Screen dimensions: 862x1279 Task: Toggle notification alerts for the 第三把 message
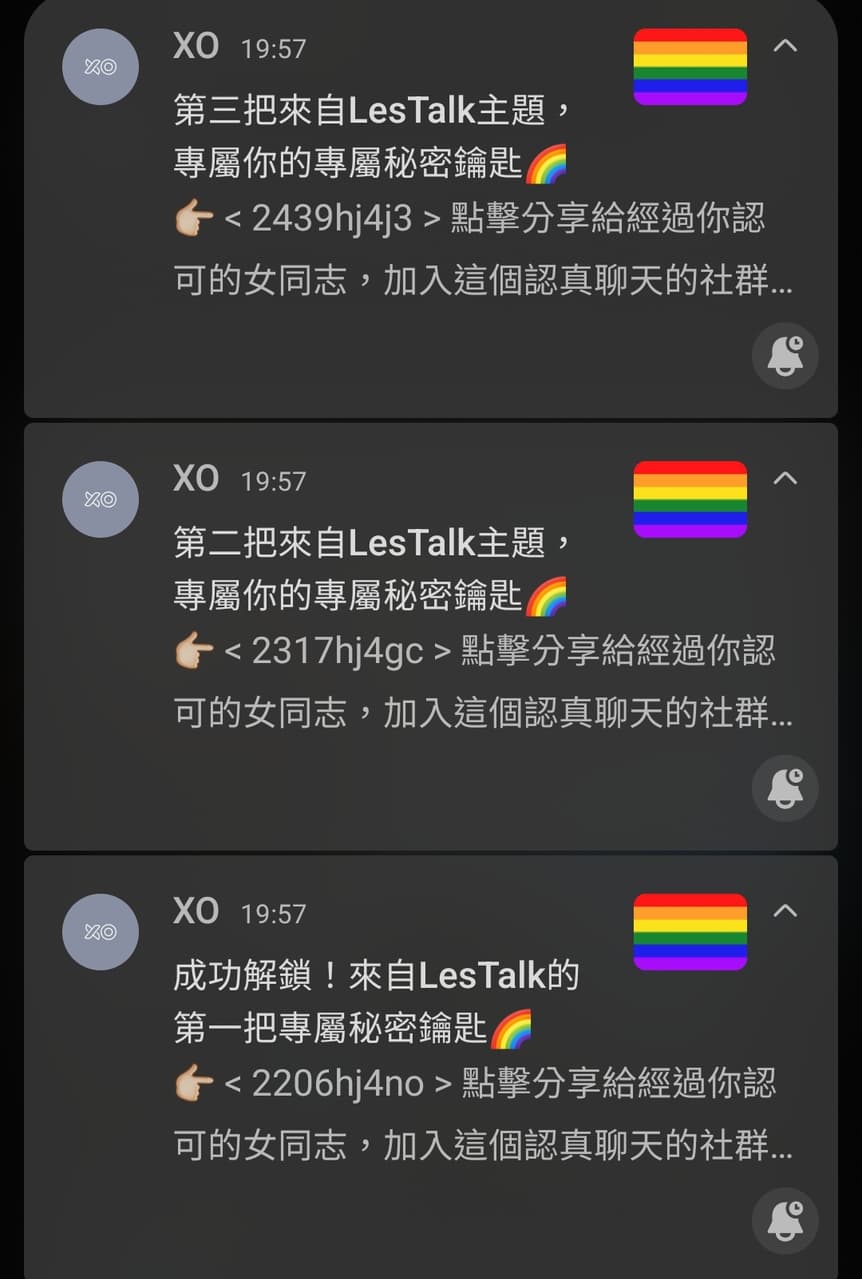[x=785, y=355]
